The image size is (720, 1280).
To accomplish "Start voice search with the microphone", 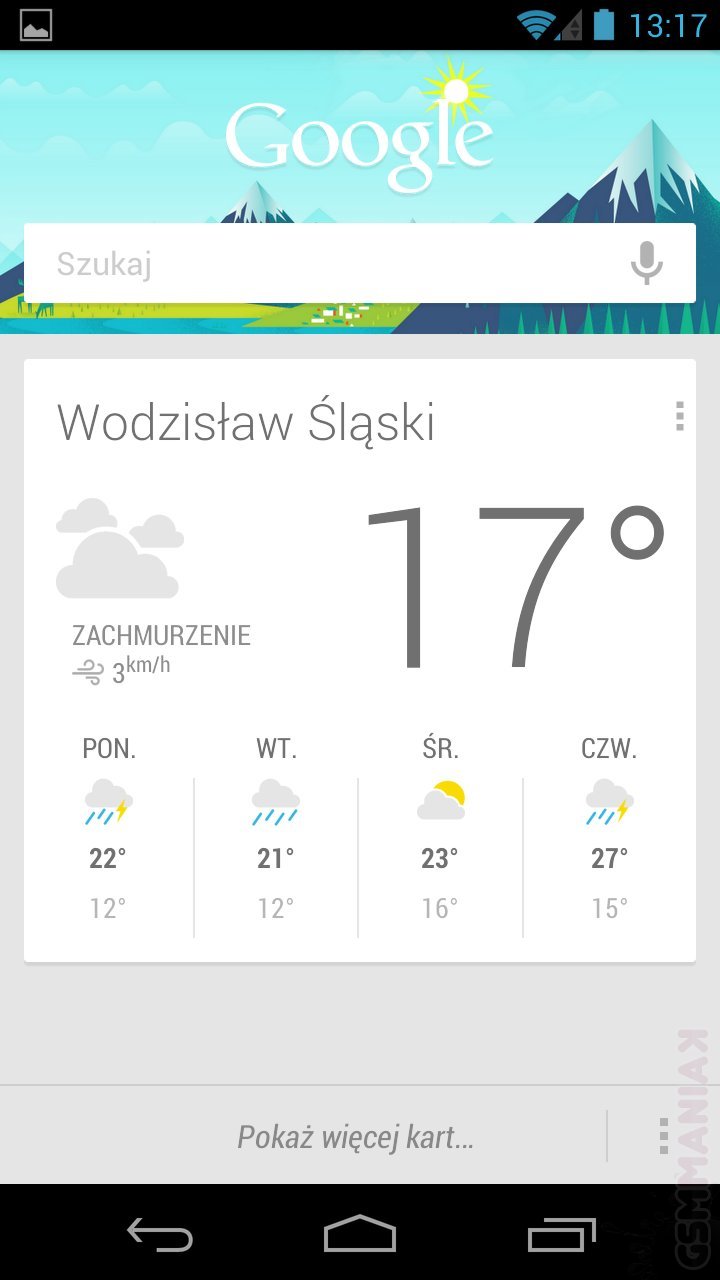I will tap(646, 263).
